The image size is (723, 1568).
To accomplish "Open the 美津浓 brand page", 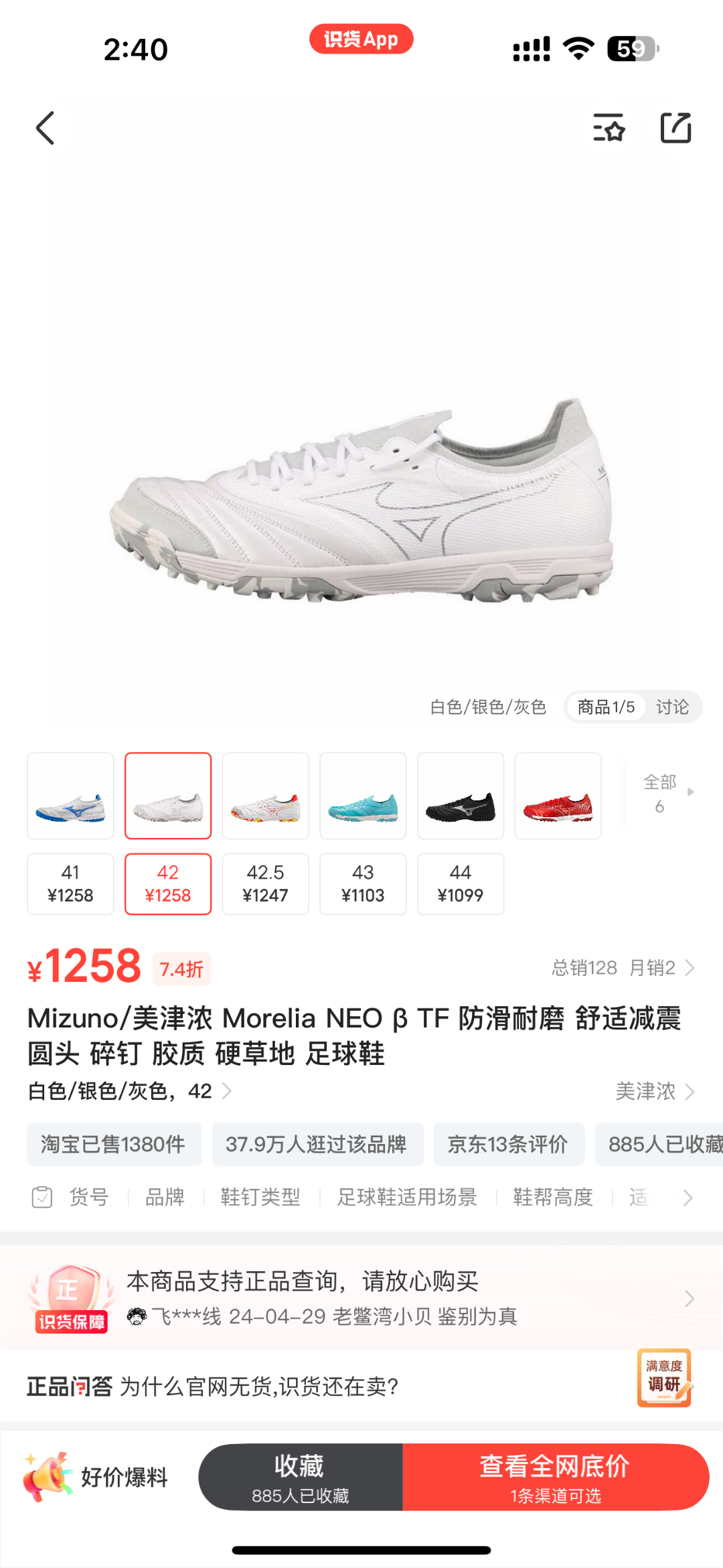I will (655, 1091).
